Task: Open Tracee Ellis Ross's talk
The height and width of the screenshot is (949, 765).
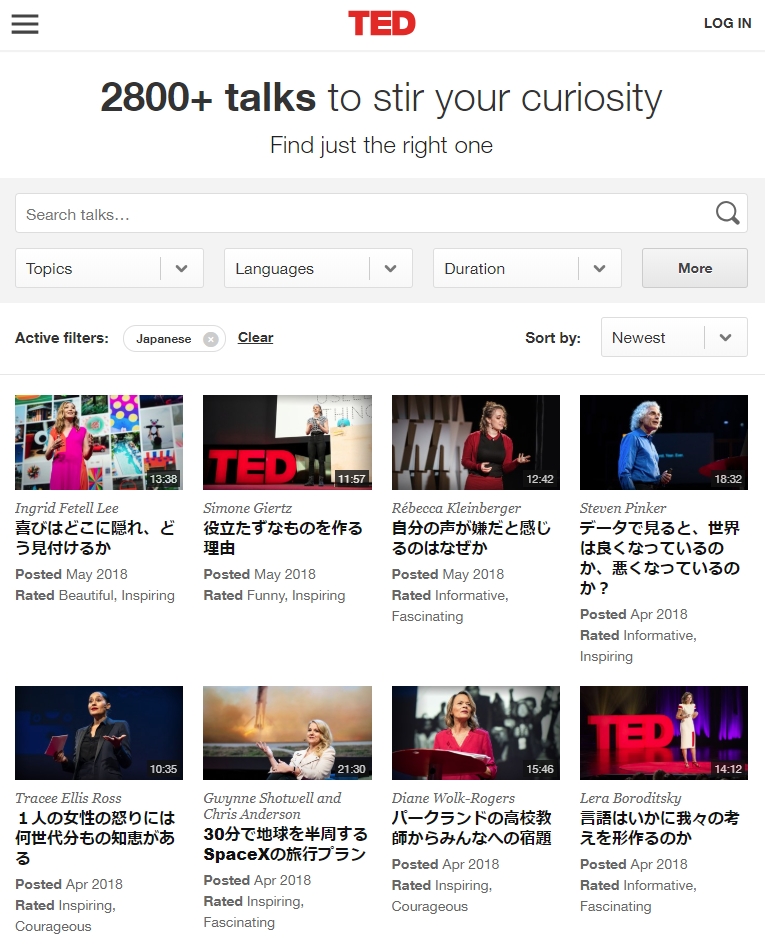Action: (98, 733)
